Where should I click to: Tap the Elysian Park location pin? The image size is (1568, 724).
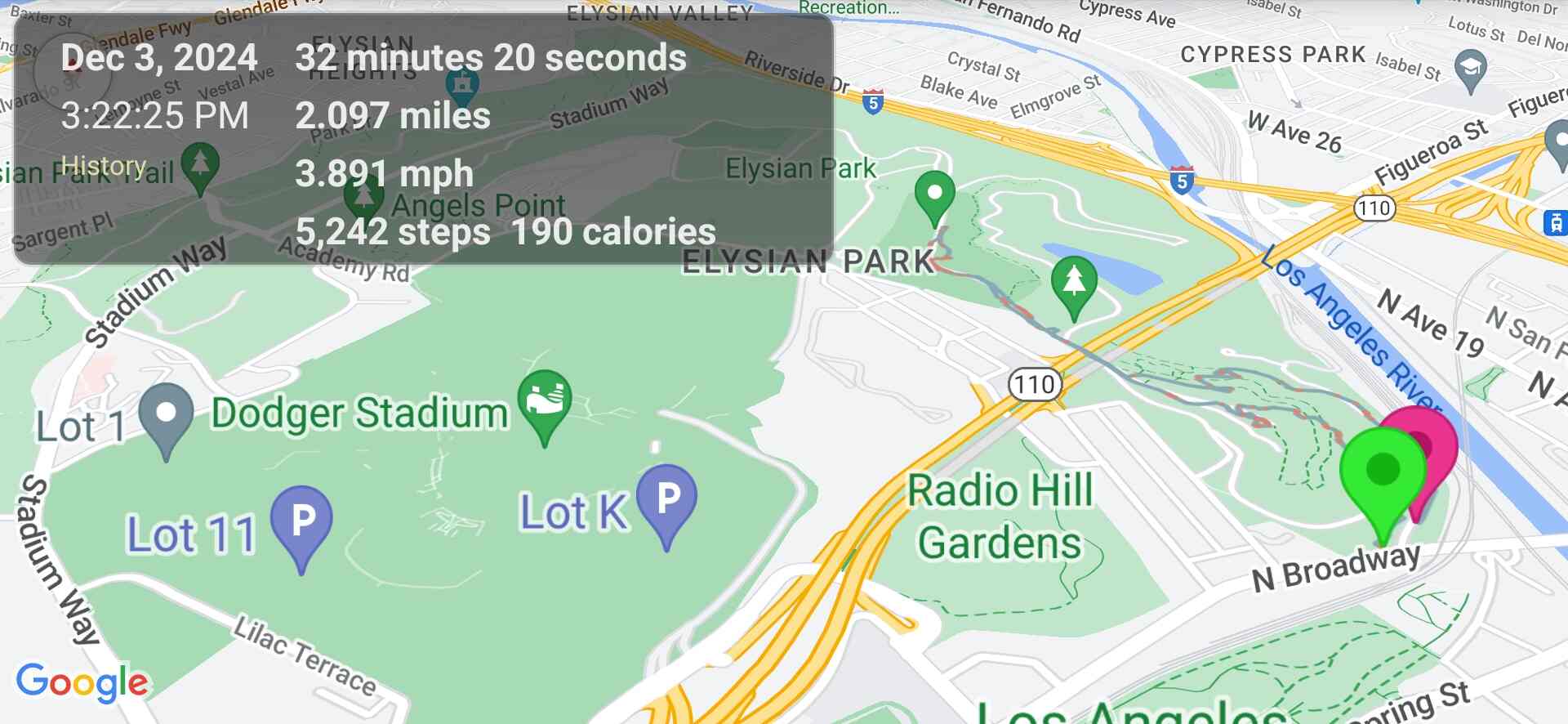[934, 194]
